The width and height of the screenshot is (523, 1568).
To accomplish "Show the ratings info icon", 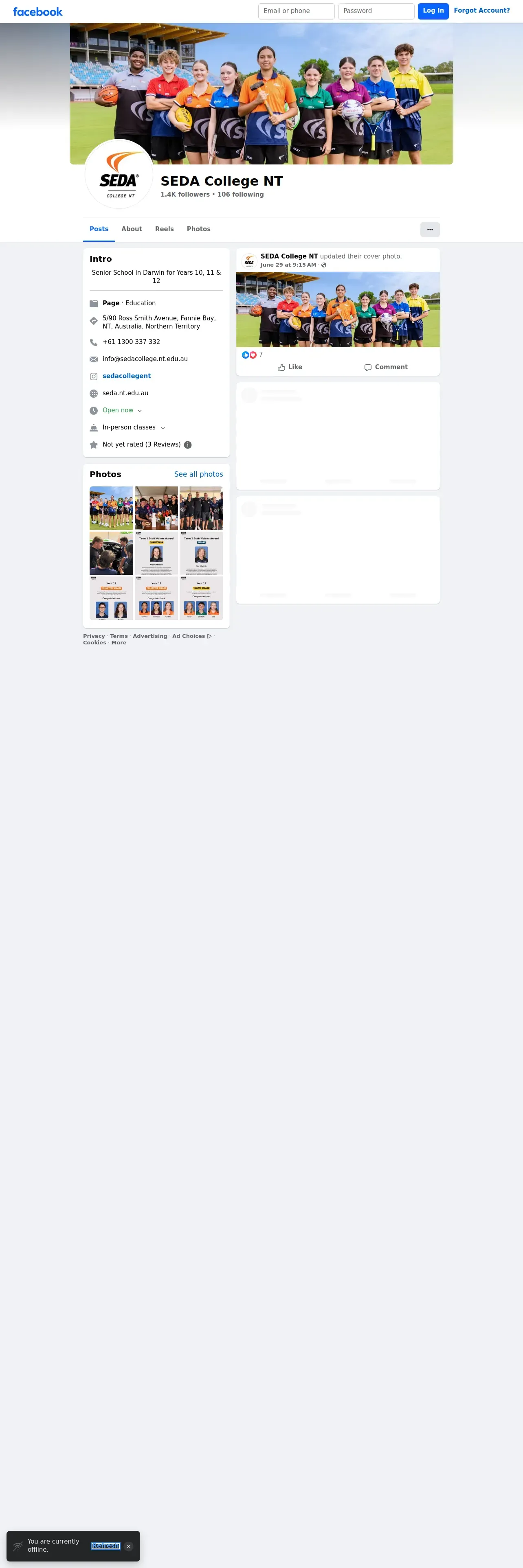I will pyautogui.click(x=187, y=445).
